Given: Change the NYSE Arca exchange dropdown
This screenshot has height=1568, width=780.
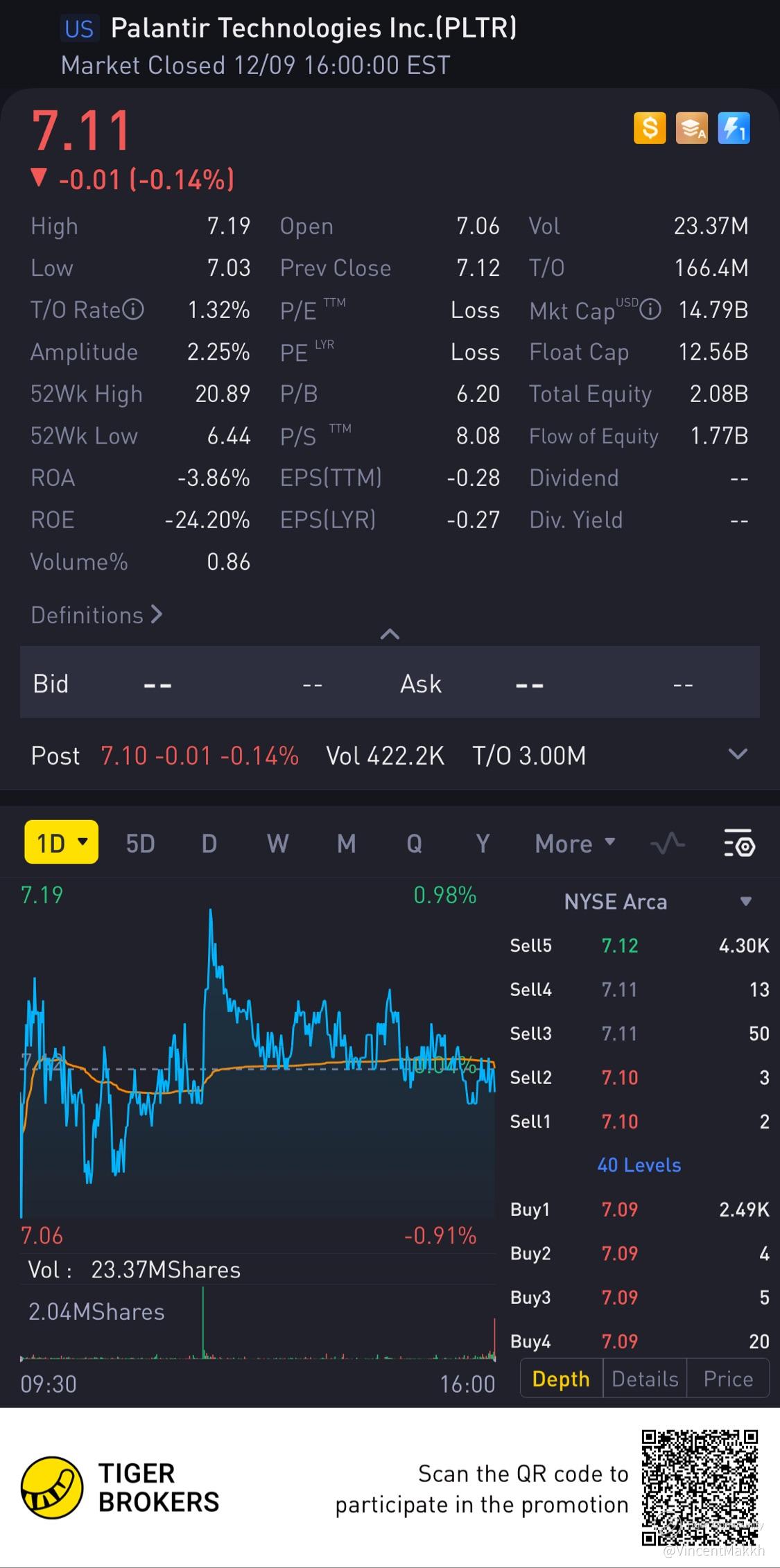Looking at the screenshot, I should click(x=746, y=901).
